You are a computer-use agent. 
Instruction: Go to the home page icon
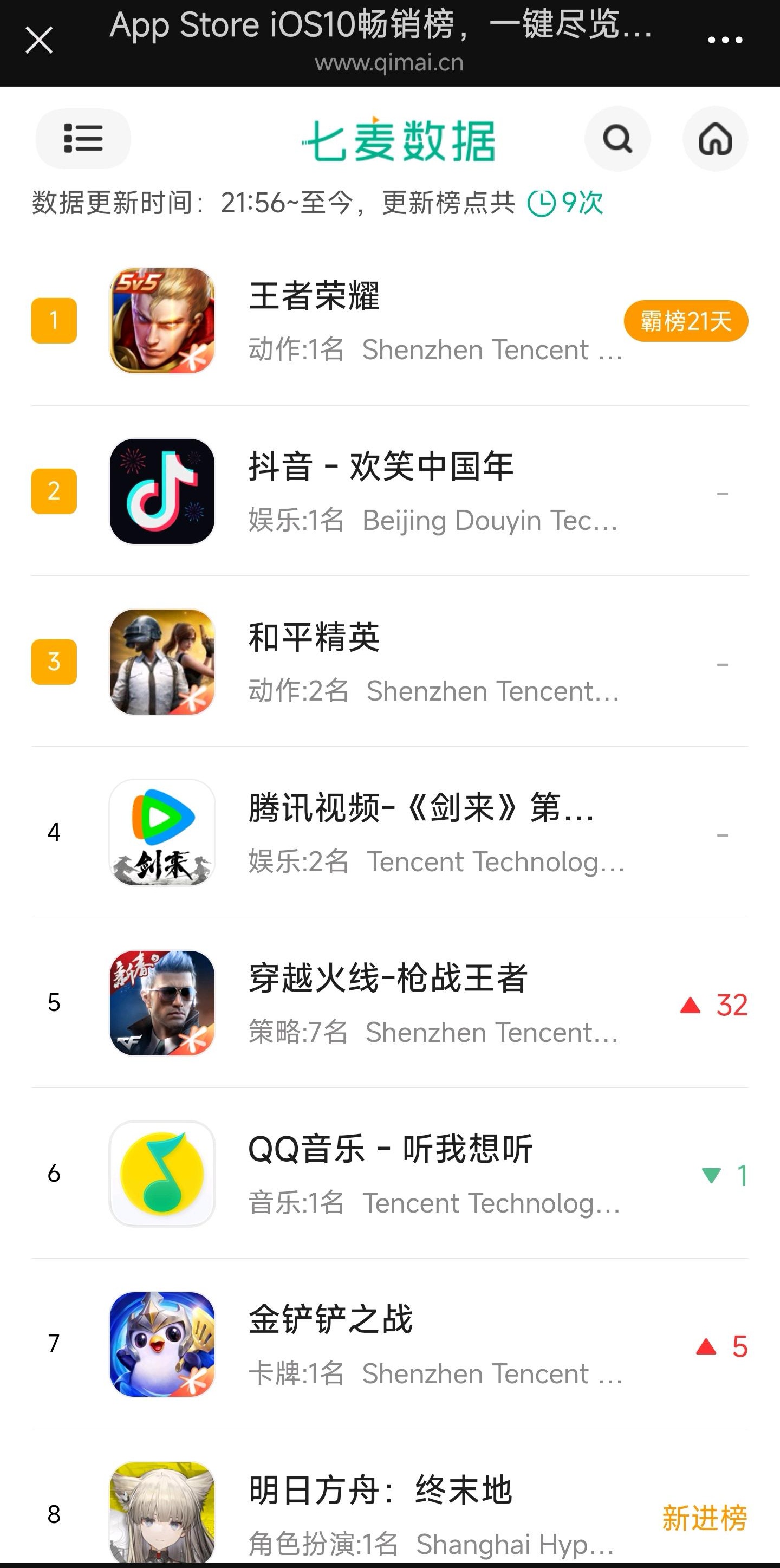coord(715,139)
